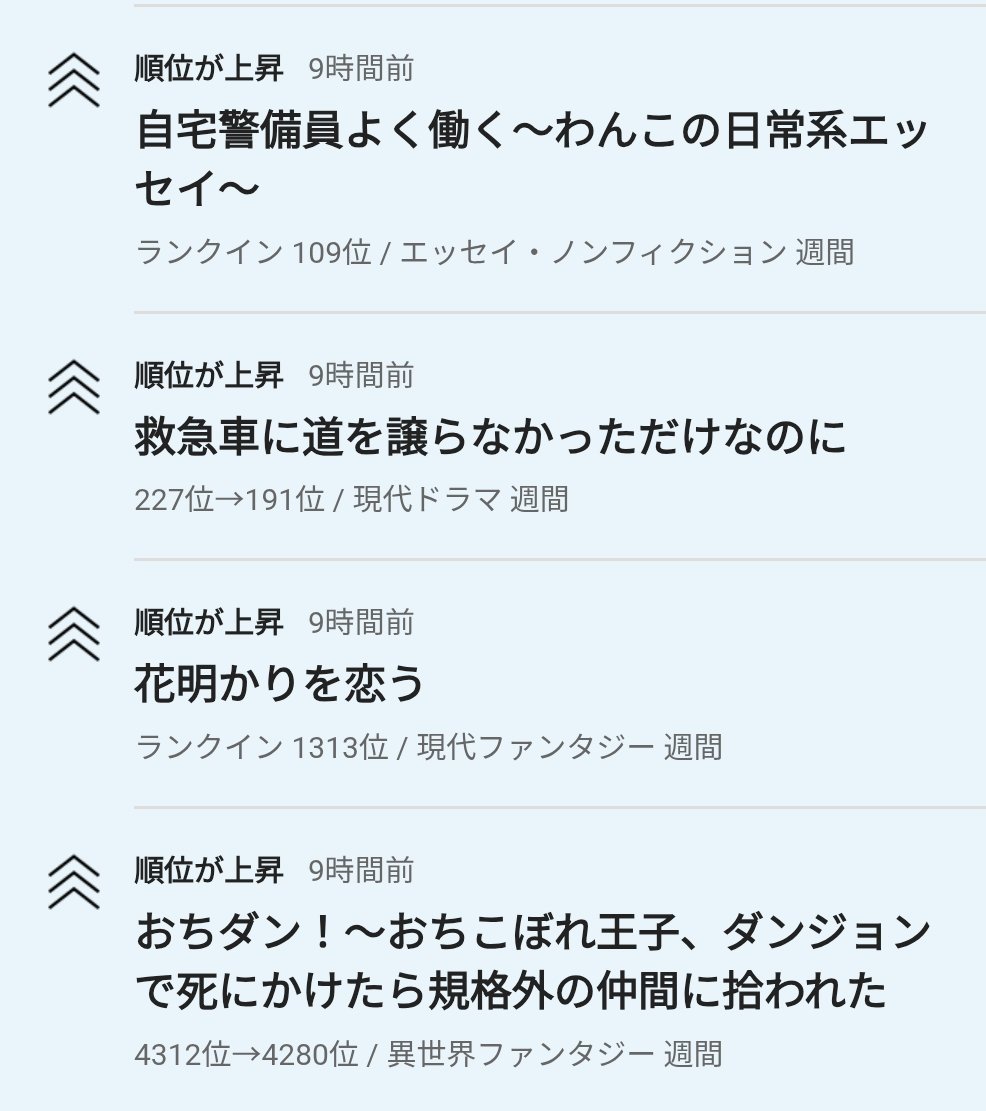View the 花明かりを恋う ranking notification
Viewport: 986px width, 1111px height.
point(280,684)
